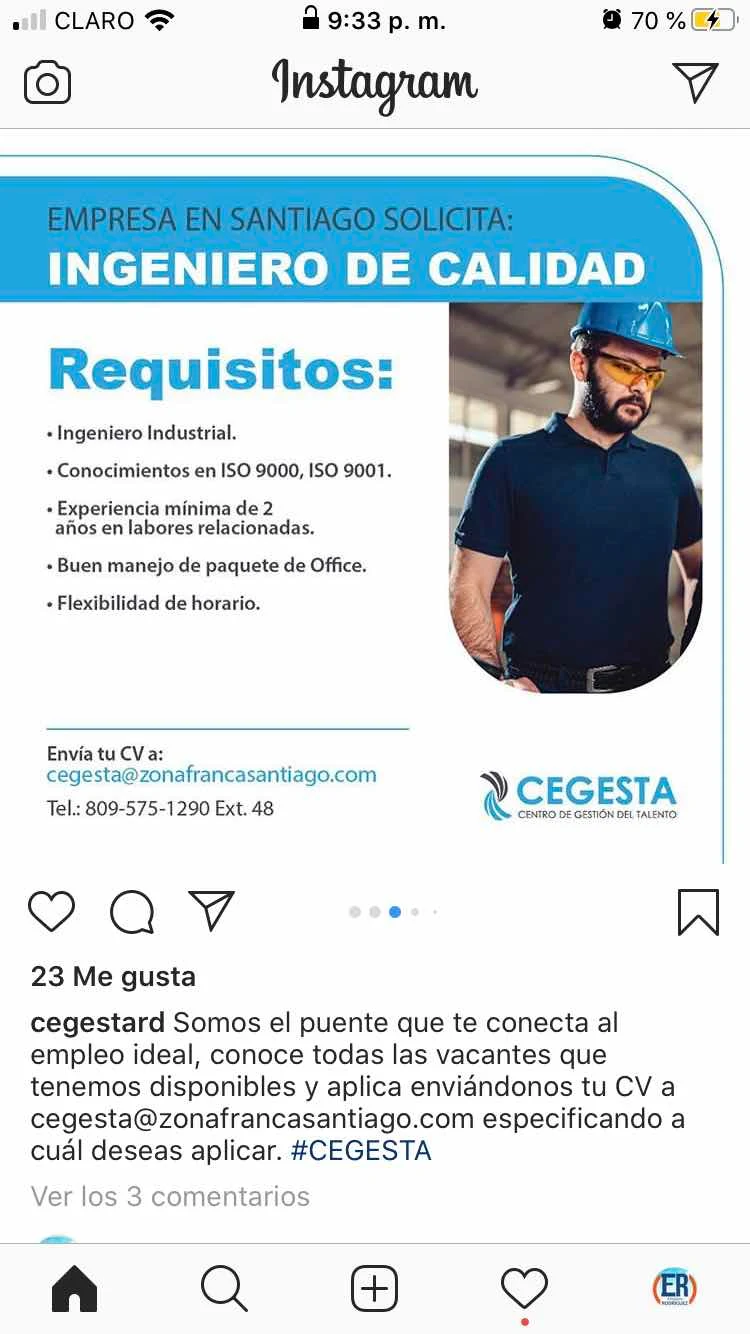Viewport: 750px width, 1334px height.
Task: View who liked the post
Action: 113,976
